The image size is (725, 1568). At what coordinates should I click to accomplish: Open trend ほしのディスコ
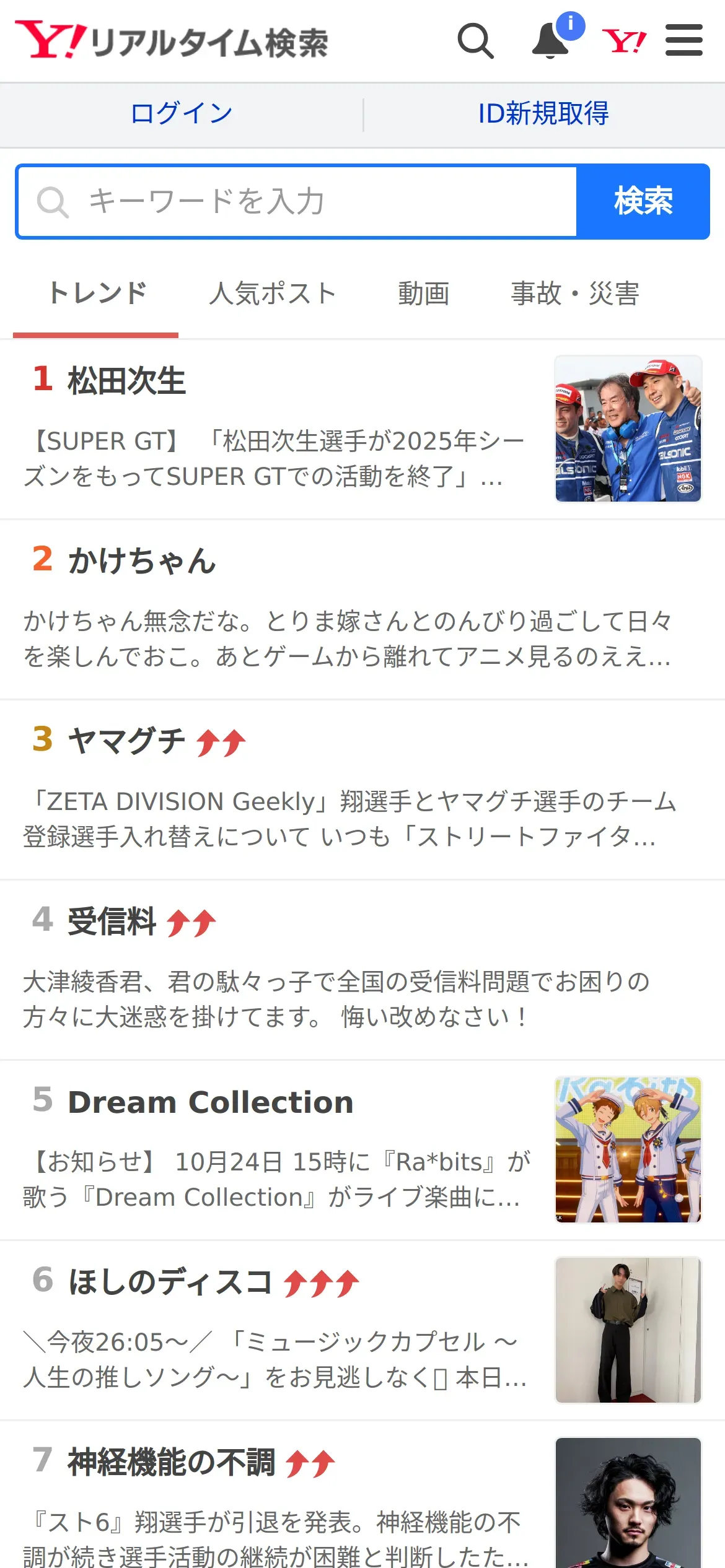click(x=170, y=1282)
